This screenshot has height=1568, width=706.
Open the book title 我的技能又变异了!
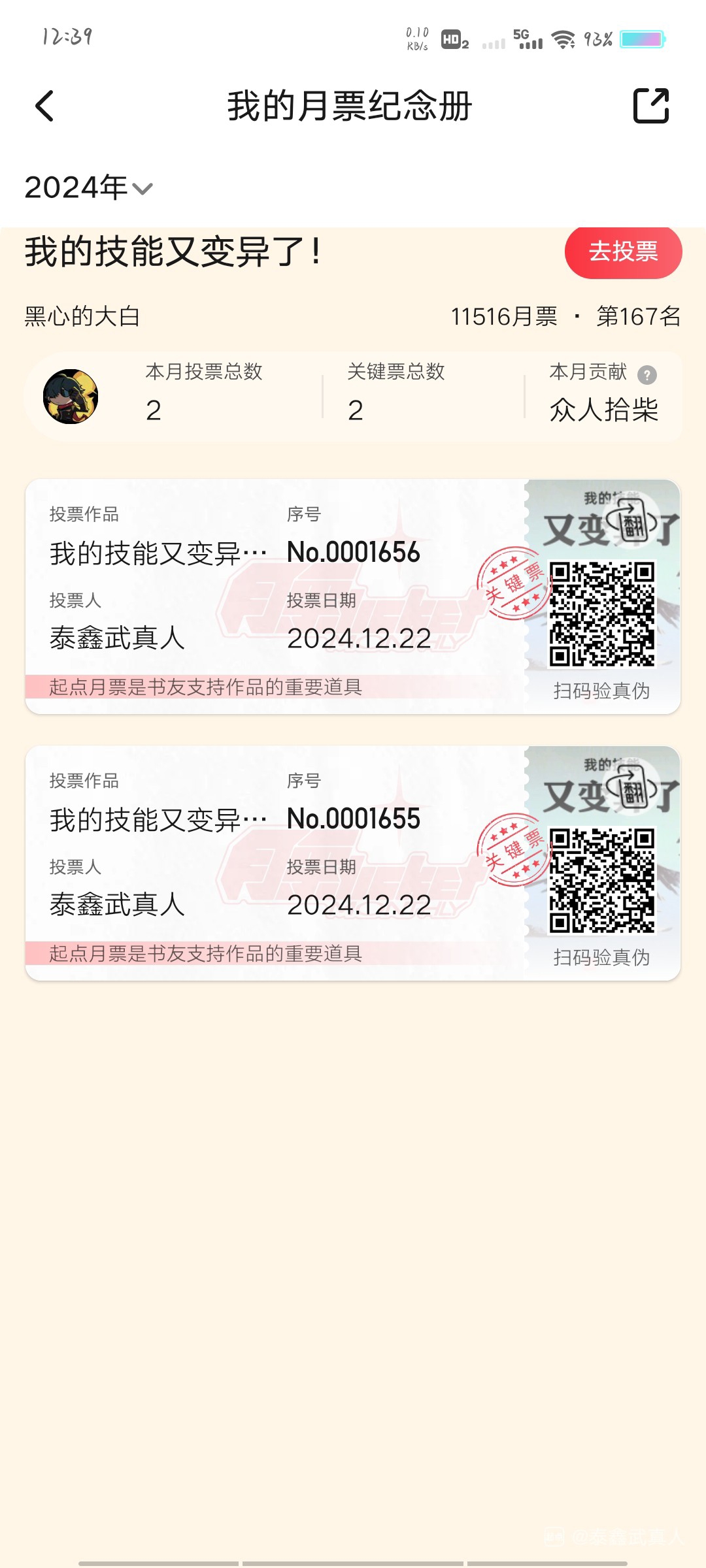[x=173, y=252]
